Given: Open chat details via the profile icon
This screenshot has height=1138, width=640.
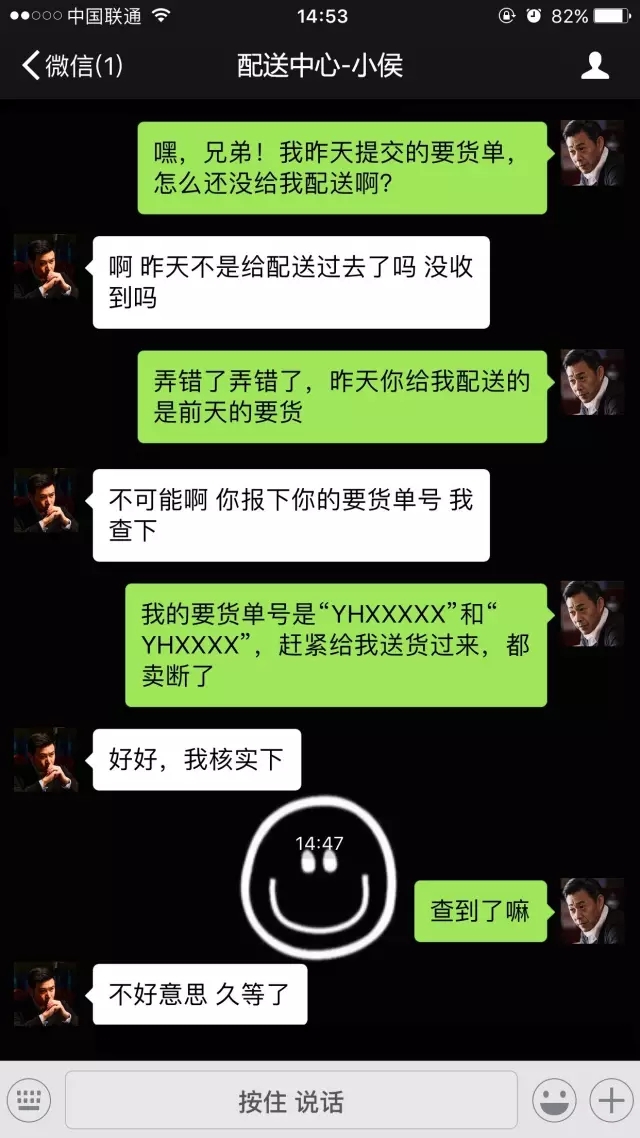Looking at the screenshot, I should pos(595,66).
